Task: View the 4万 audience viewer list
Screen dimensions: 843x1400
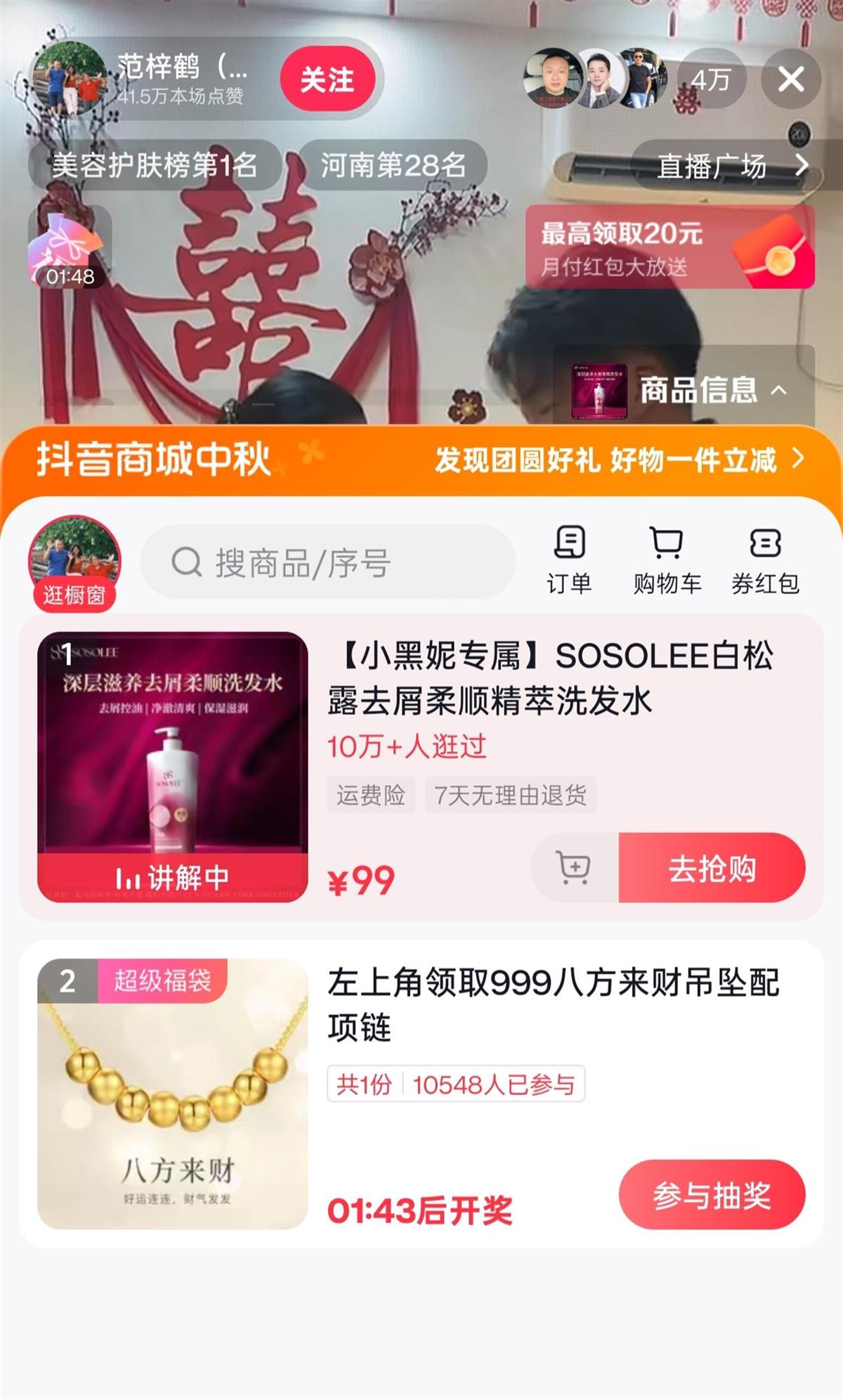Action: coord(711,79)
